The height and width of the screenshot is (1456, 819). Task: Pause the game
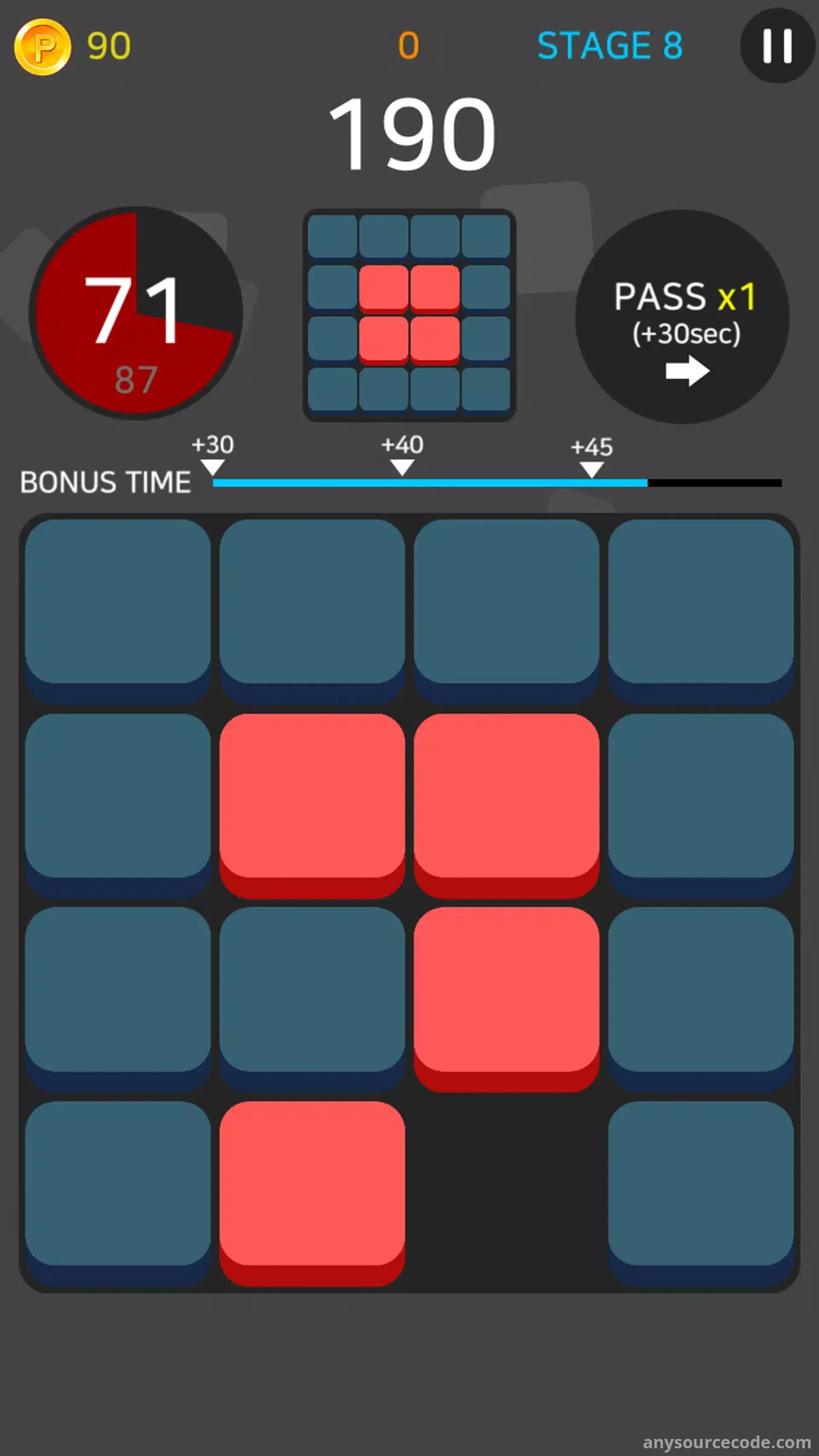(x=777, y=46)
